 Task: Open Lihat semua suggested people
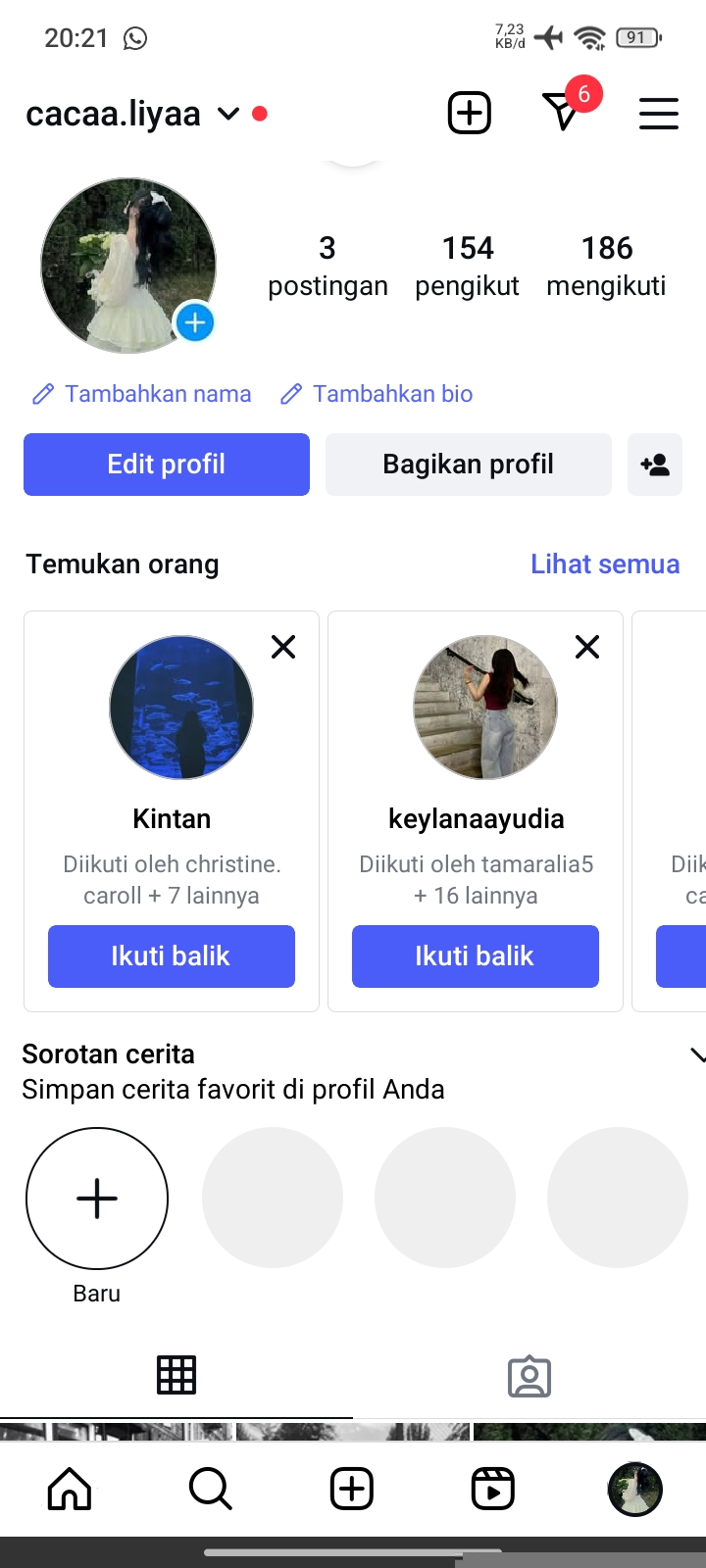[604, 564]
